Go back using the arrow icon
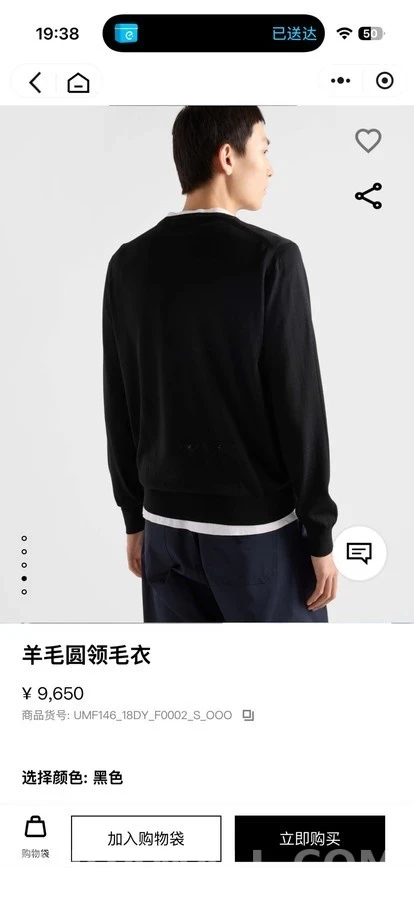 coord(35,83)
